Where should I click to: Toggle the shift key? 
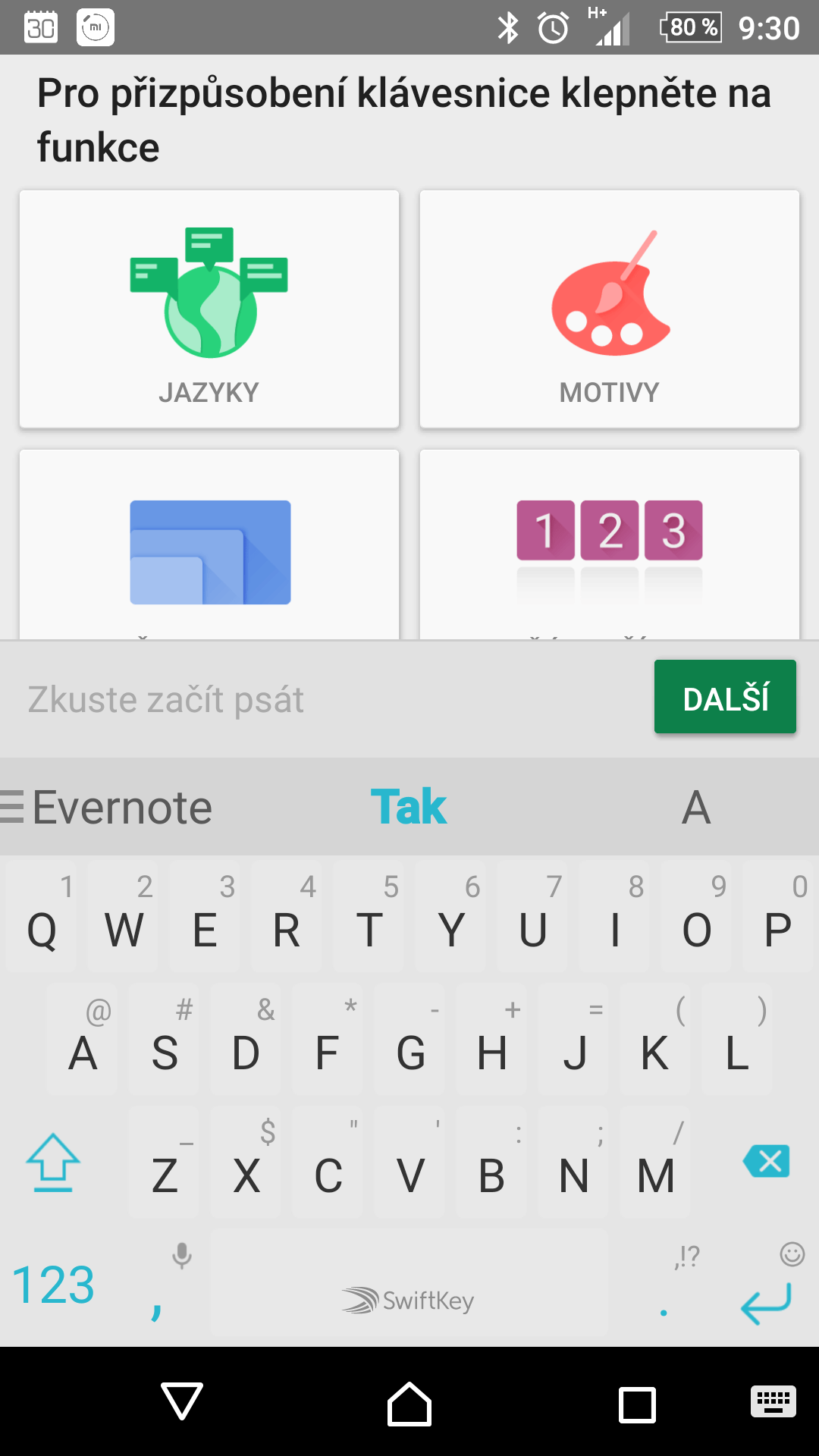coord(53,1162)
